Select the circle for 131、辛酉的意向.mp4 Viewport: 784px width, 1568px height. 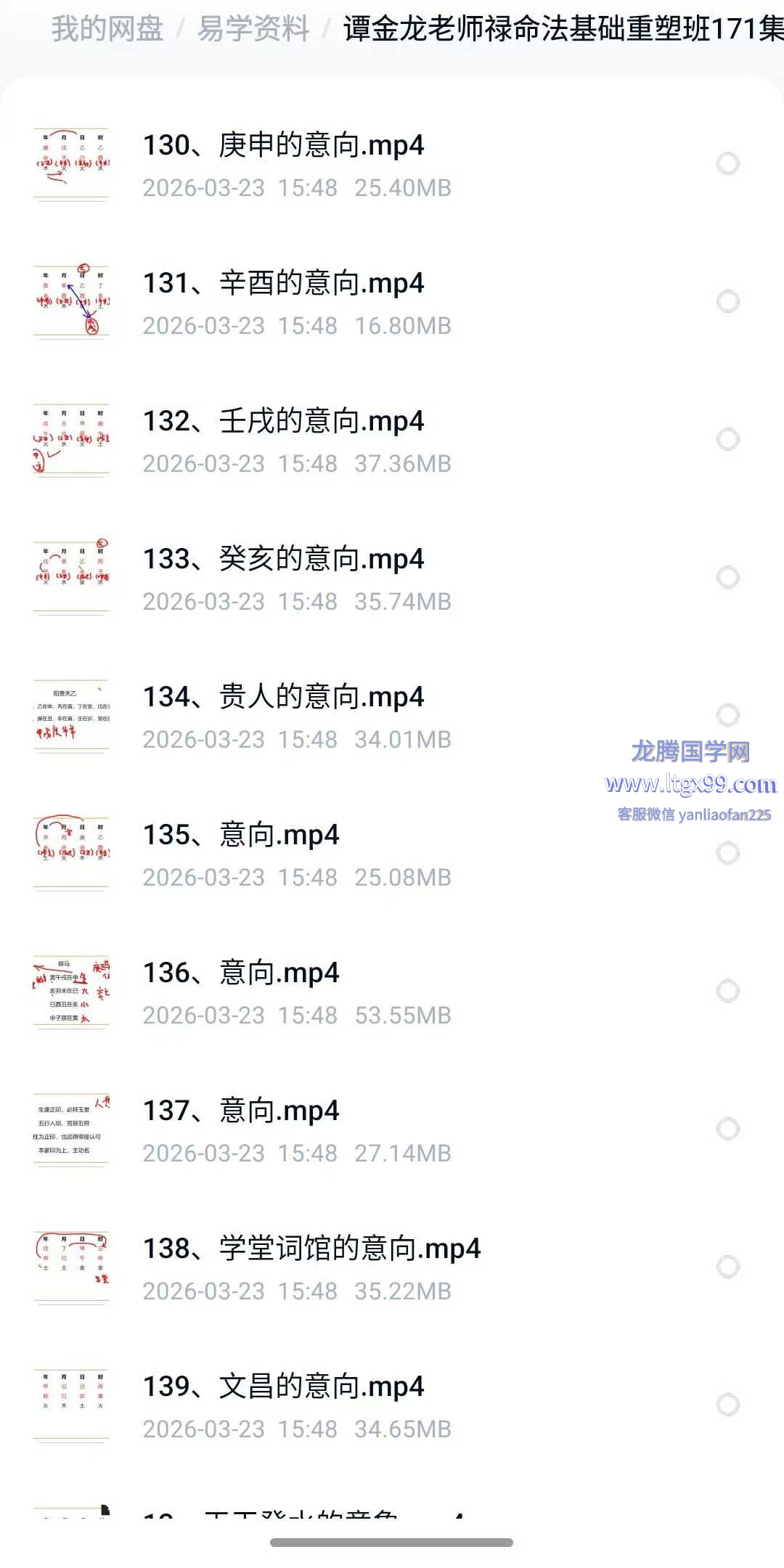727,301
